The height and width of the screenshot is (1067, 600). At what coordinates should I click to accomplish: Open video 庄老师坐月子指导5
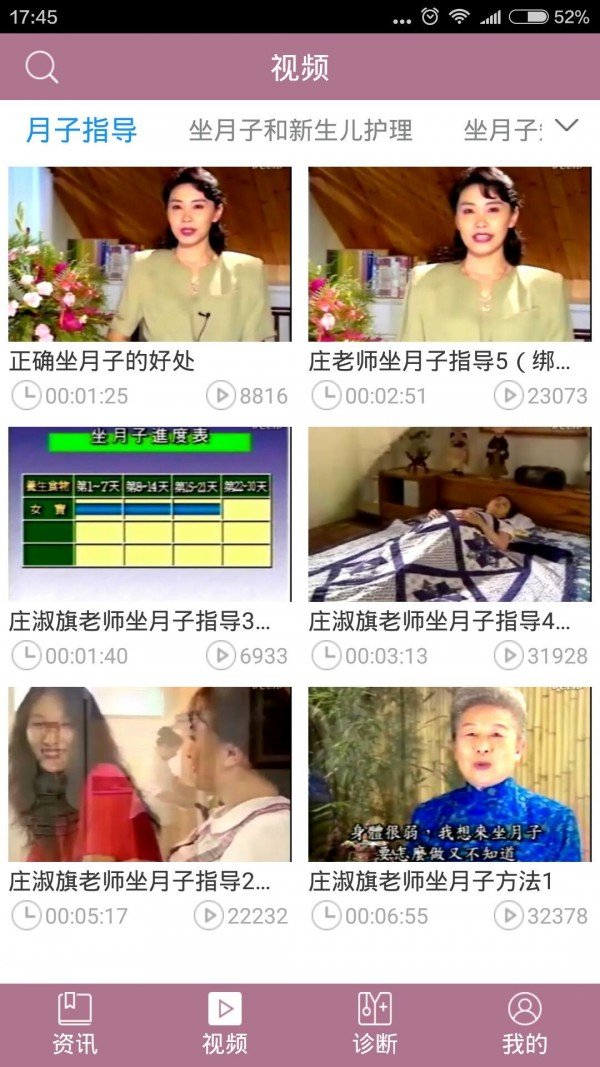(x=449, y=254)
